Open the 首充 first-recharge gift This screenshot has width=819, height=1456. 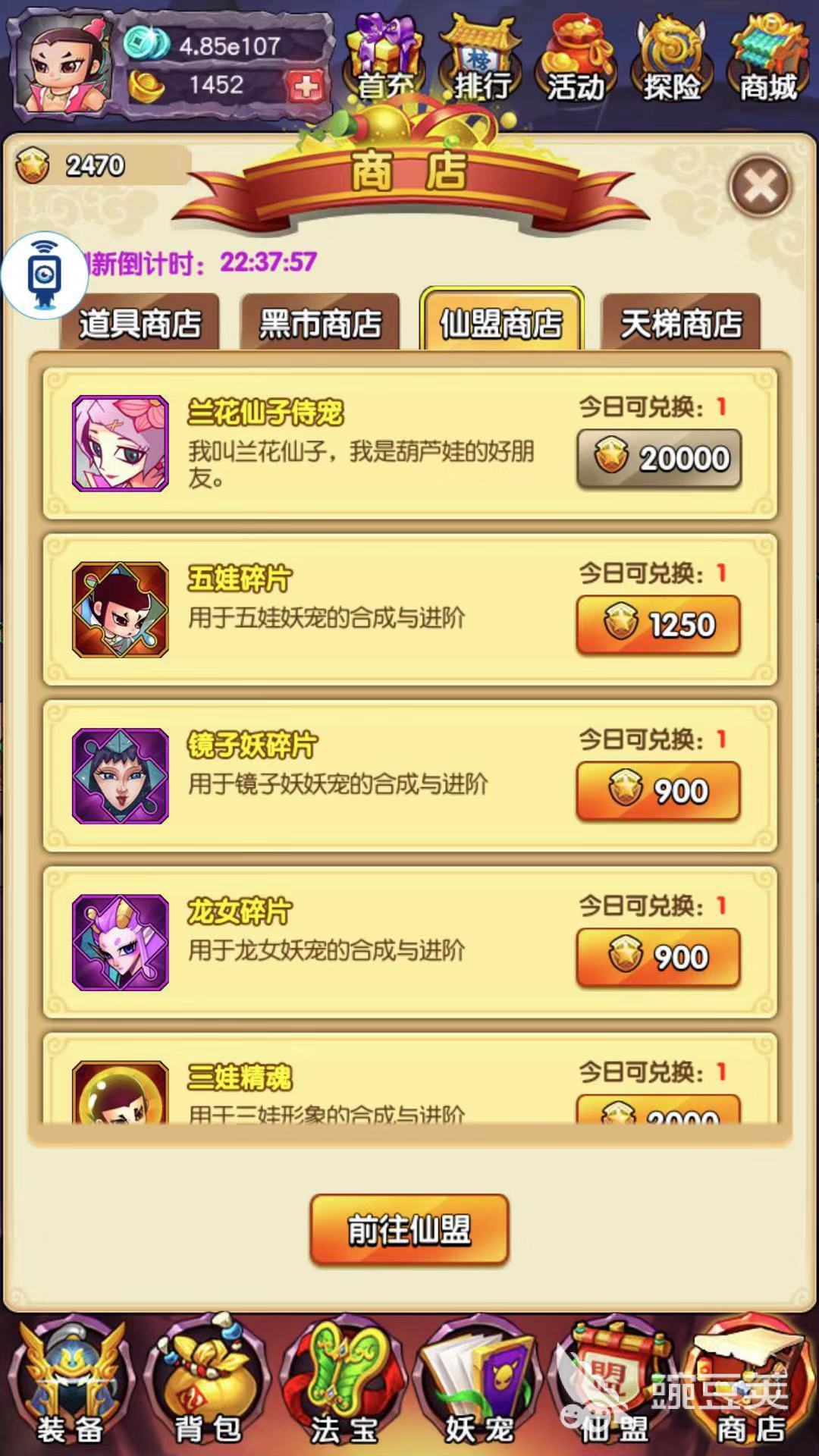[385, 62]
